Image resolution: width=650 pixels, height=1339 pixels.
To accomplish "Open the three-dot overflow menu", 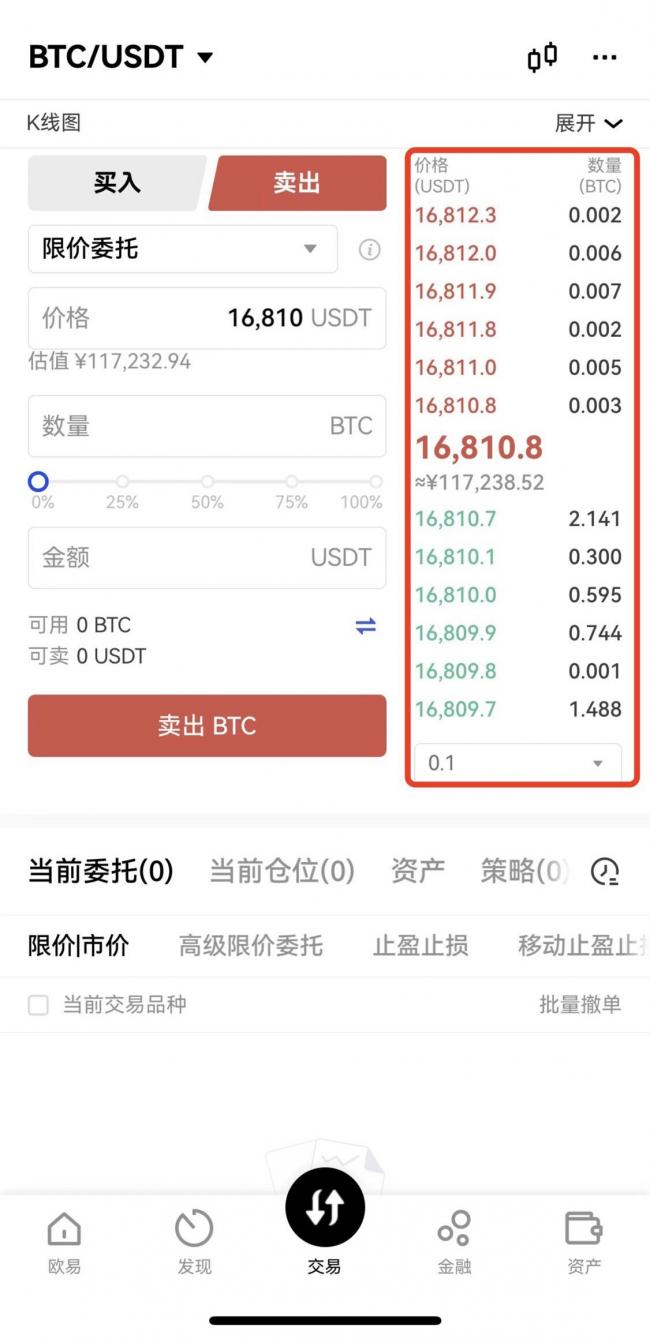I will point(604,58).
